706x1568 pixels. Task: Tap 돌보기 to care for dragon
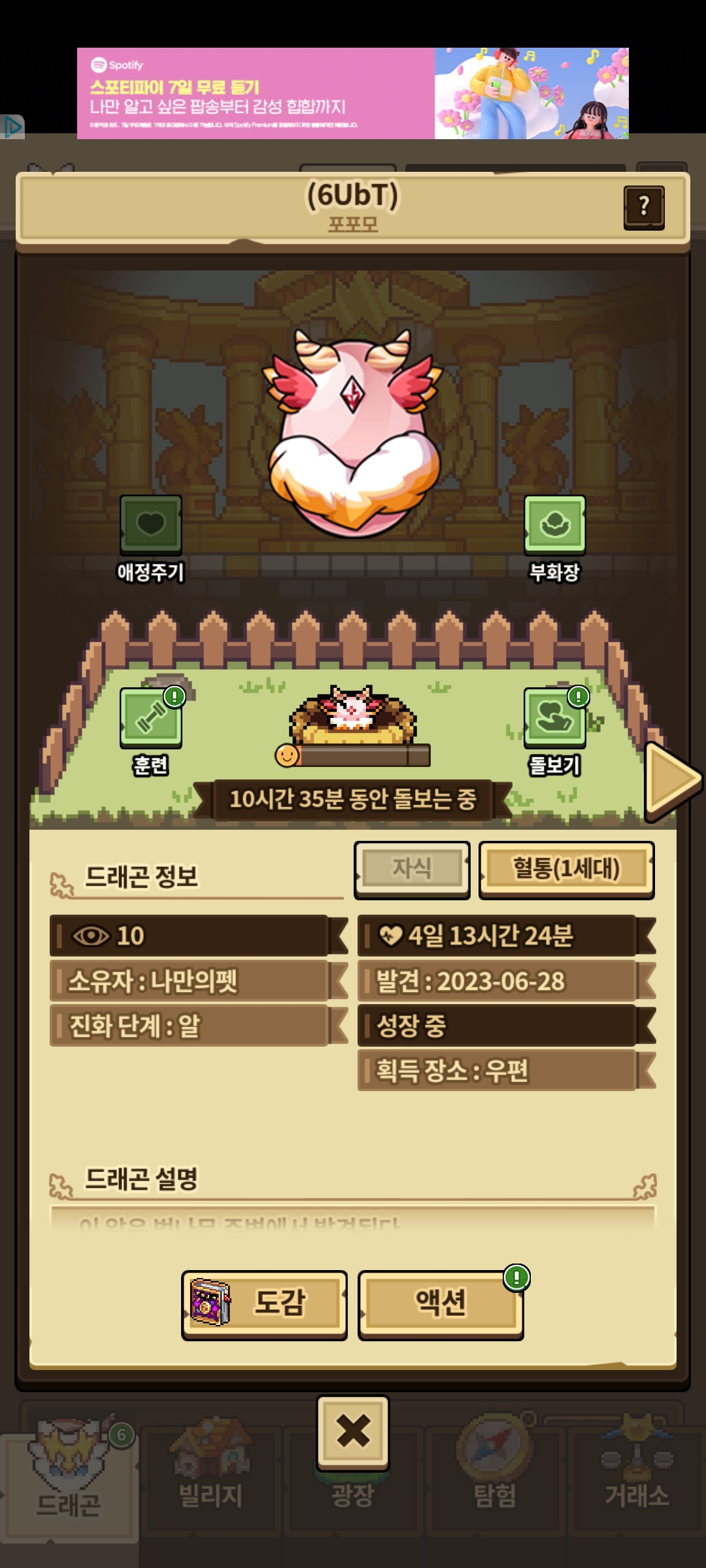click(x=554, y=718)
